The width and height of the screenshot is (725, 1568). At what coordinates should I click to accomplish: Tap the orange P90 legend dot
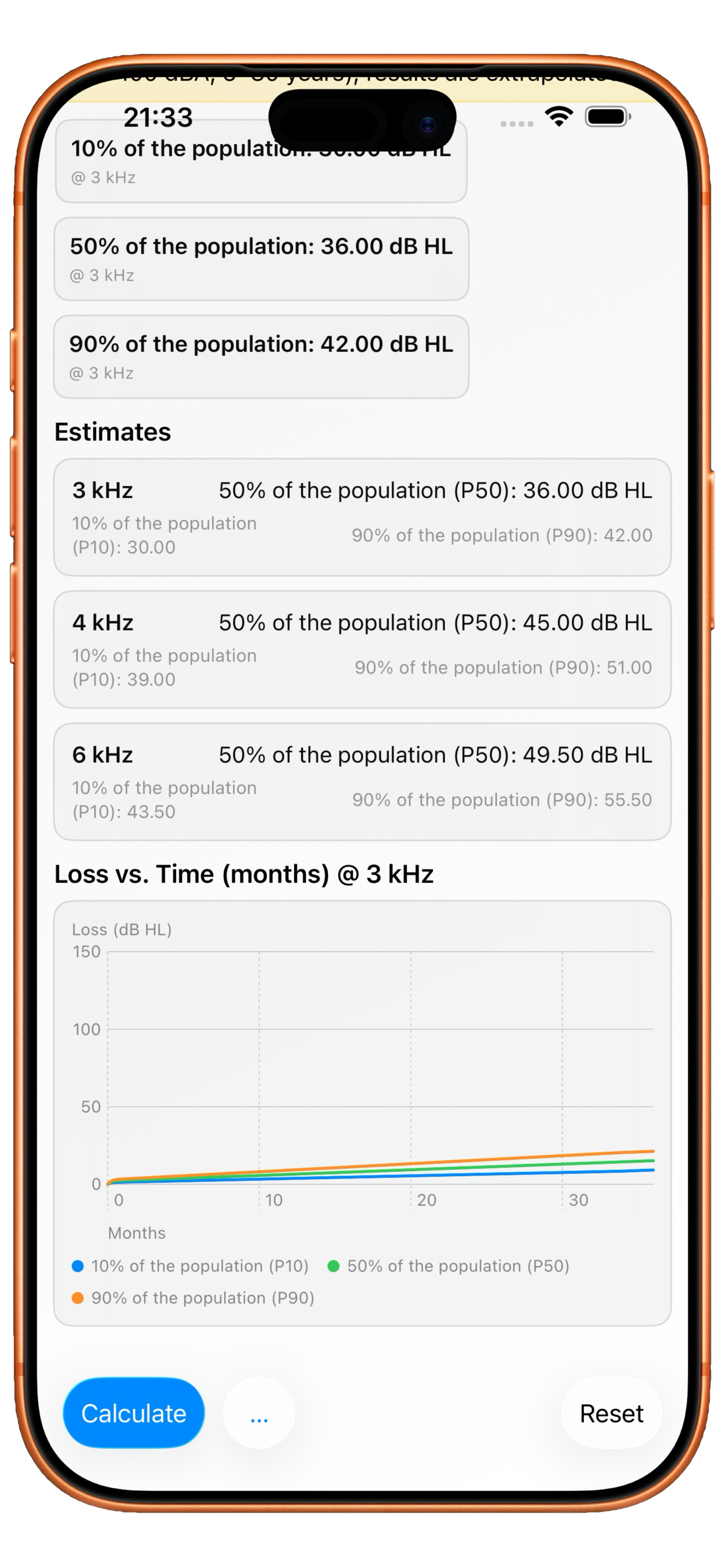point(78,1298)
